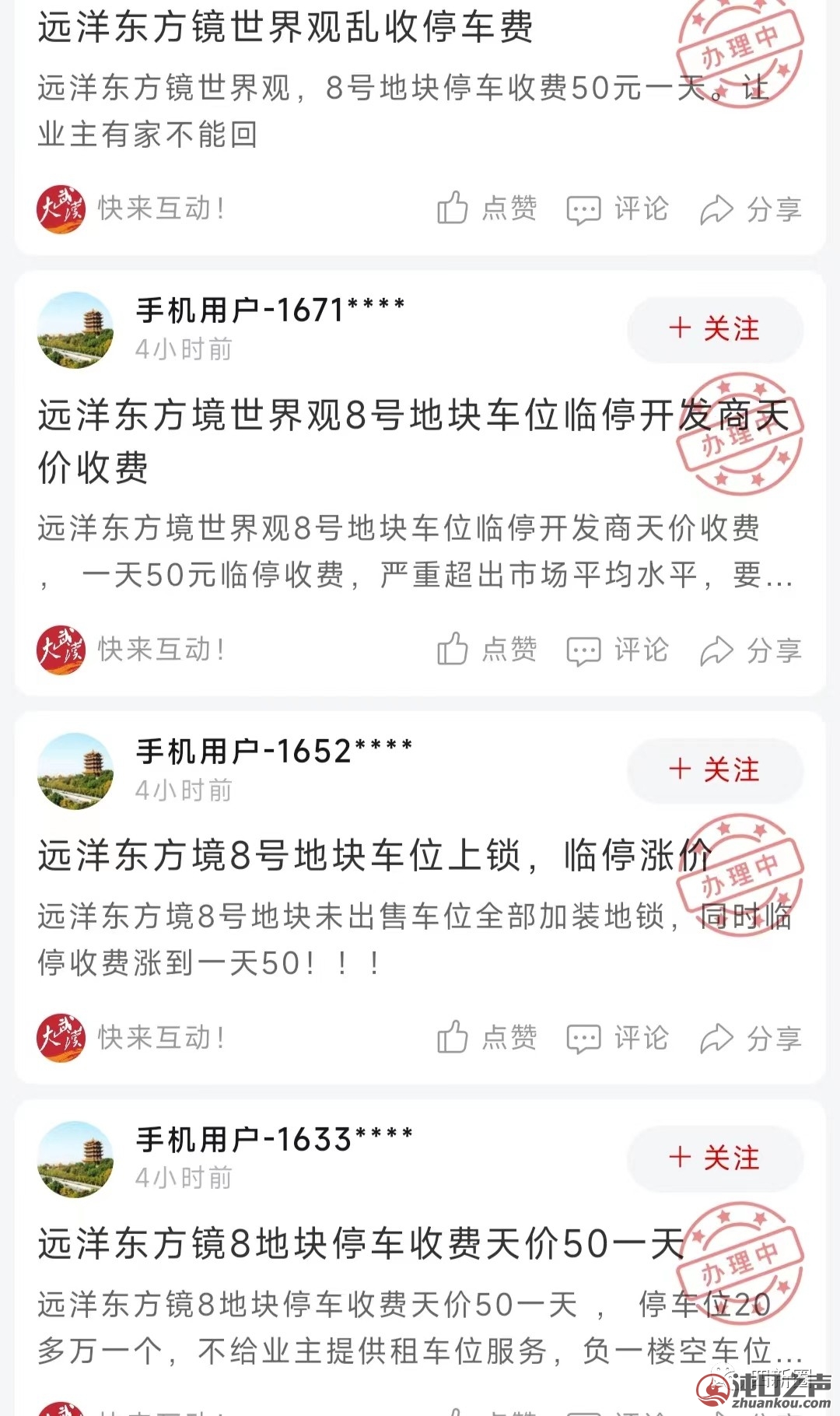840x1416 pixels.
Task: Share the post by 手机用户-1671****
Action: pyautogui.click(x=751, y=650)
